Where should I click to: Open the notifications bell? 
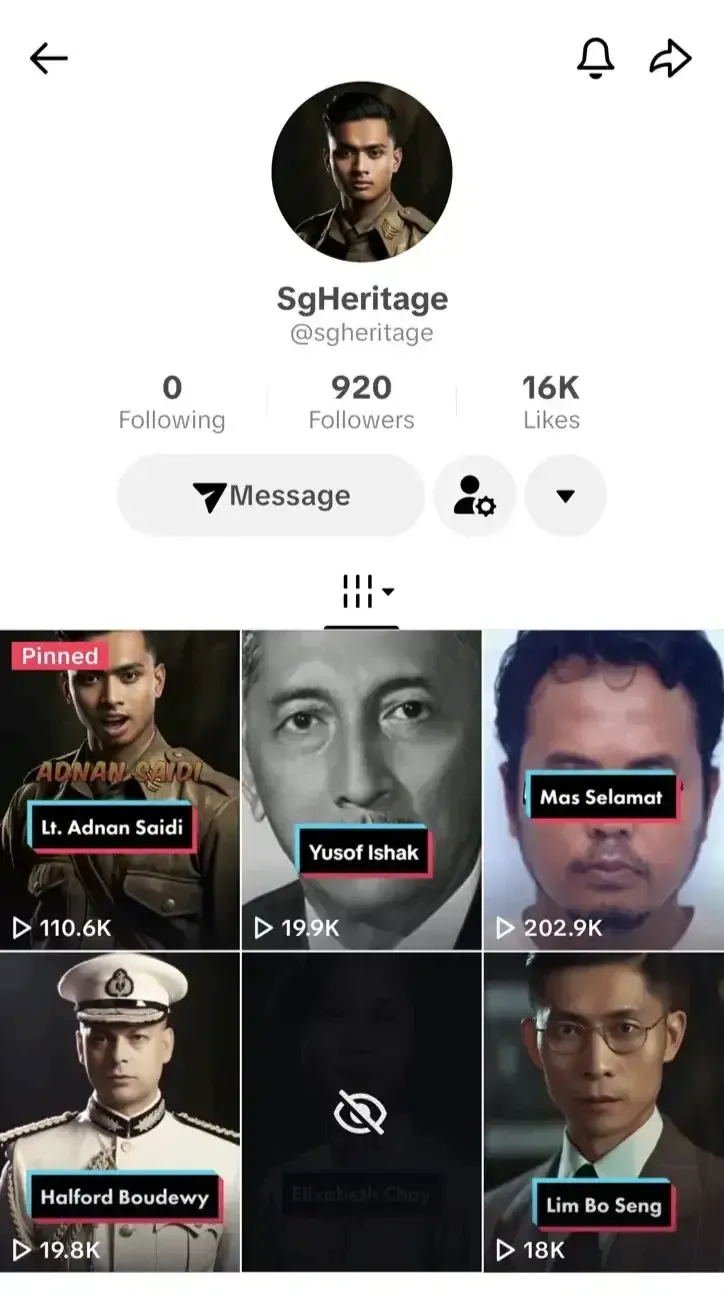pyautogui.click(x=596, y=59)
